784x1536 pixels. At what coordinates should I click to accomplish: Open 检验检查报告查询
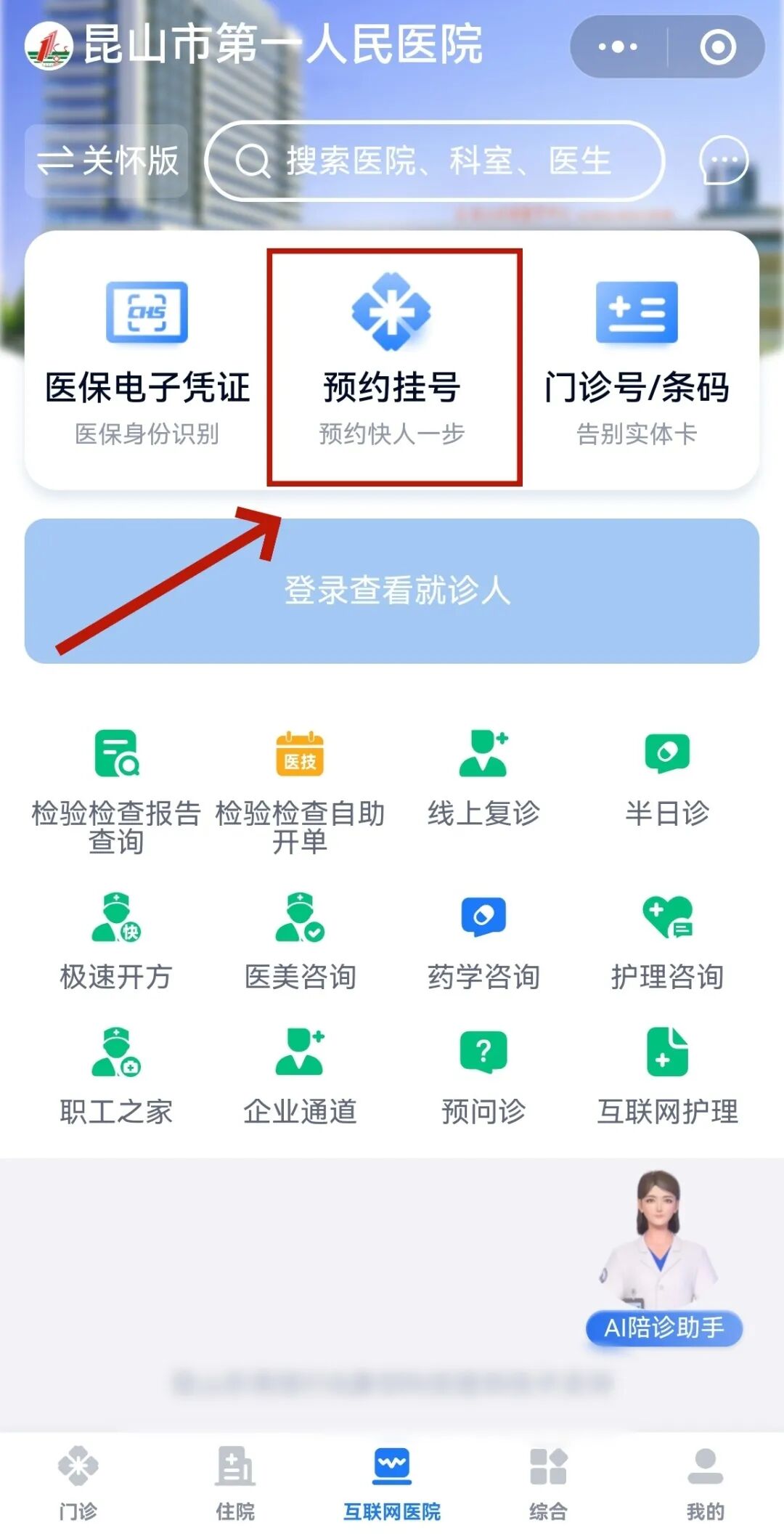pyautogui.click(x=116, y=792)
